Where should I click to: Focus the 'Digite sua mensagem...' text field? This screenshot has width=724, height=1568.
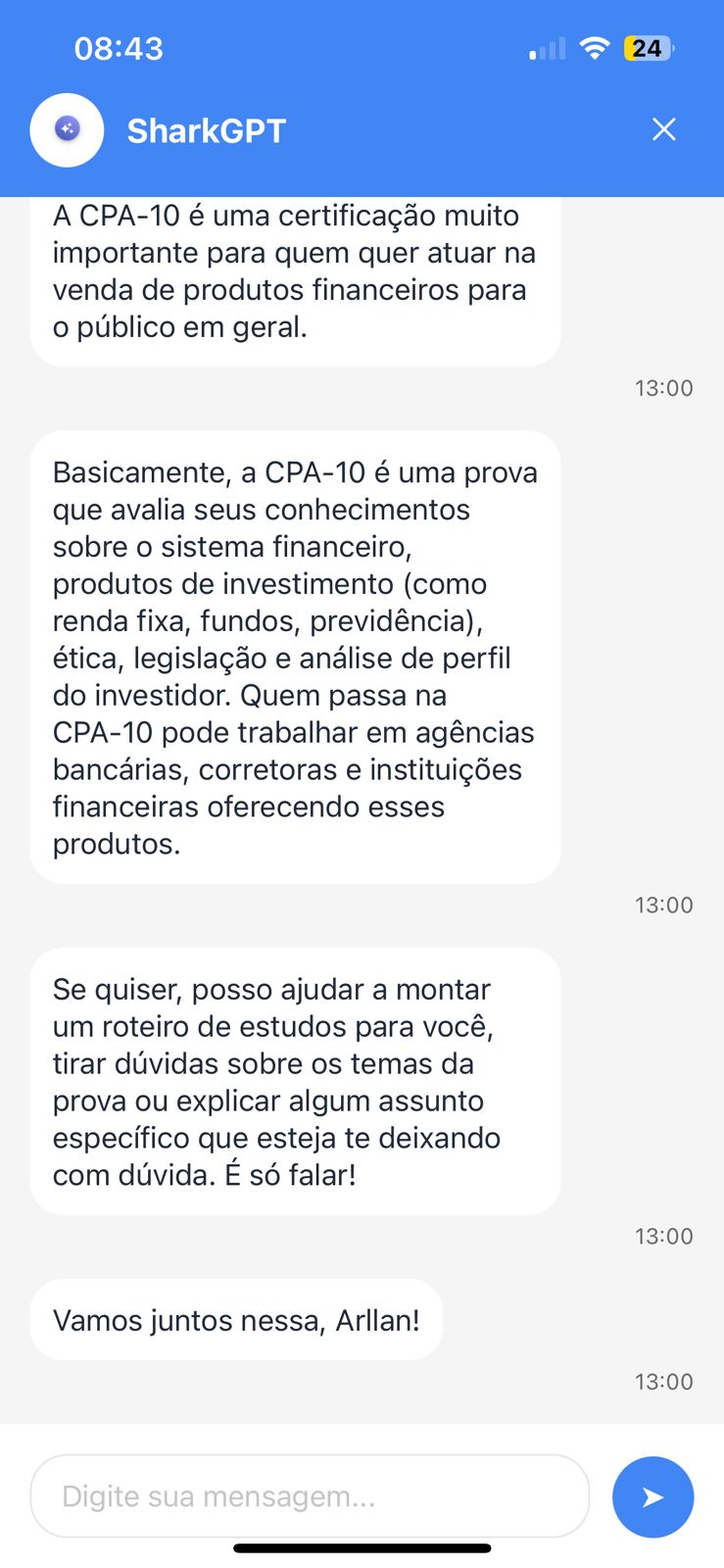click(310, 1496)
